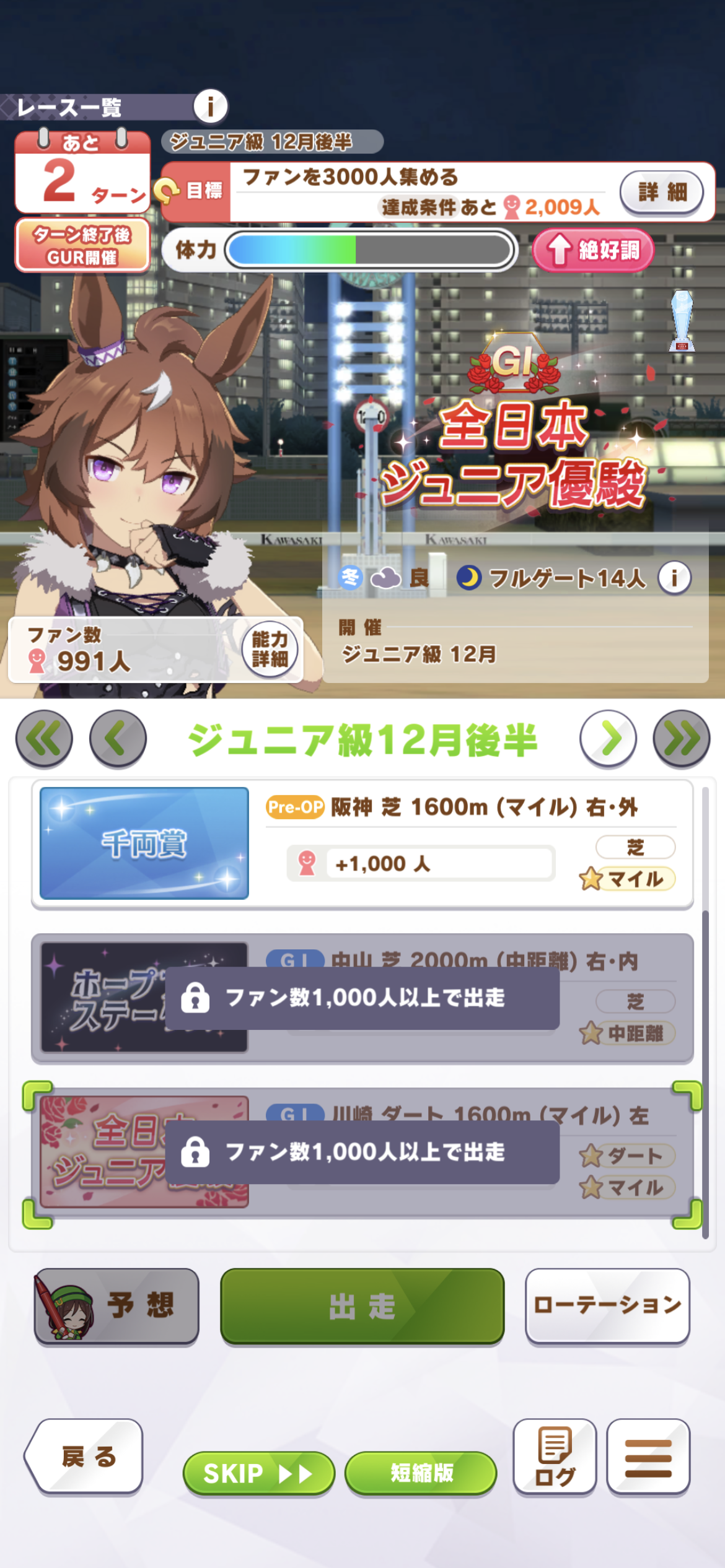This screenshot has width=725, height=1568.
Task: Open the hamburger menu
Action: (x=648, y=1457)
